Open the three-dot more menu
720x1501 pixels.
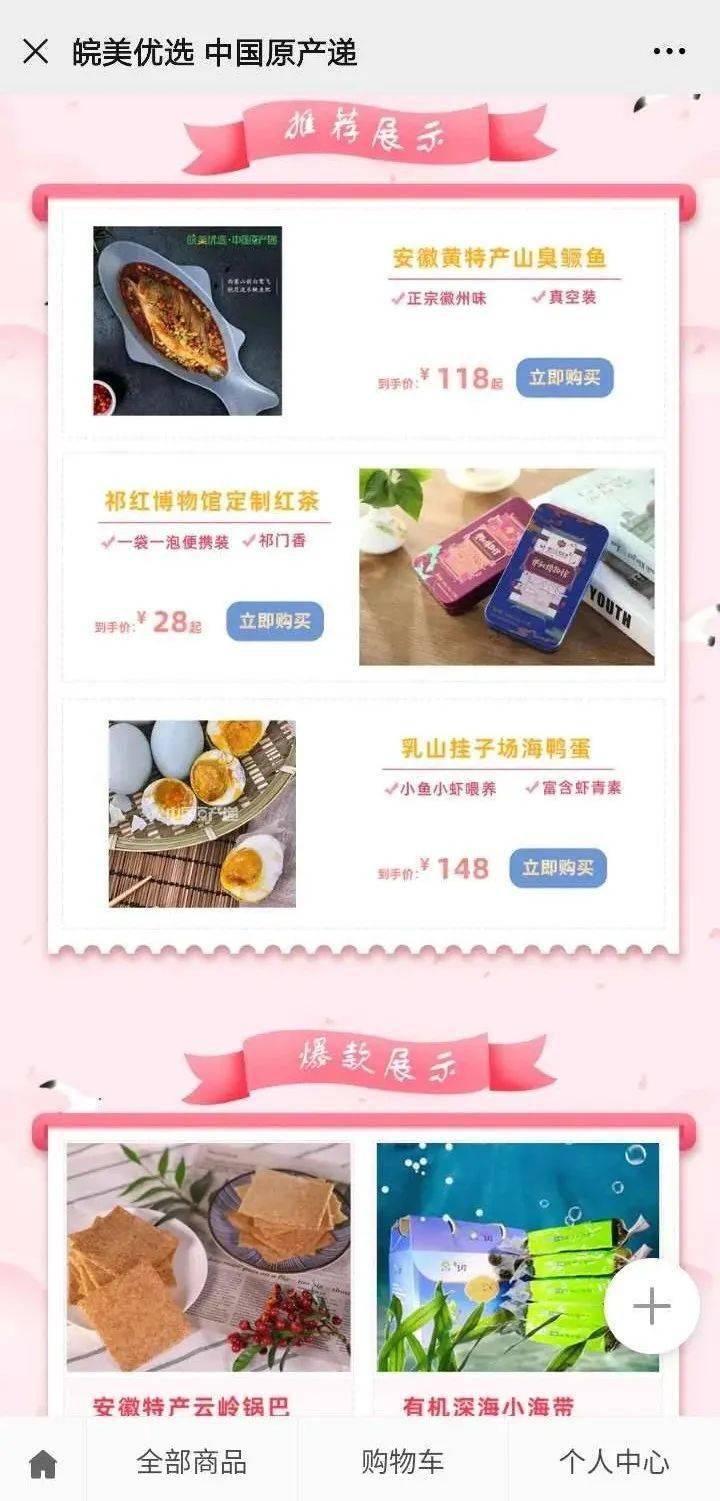click(669, 52)
